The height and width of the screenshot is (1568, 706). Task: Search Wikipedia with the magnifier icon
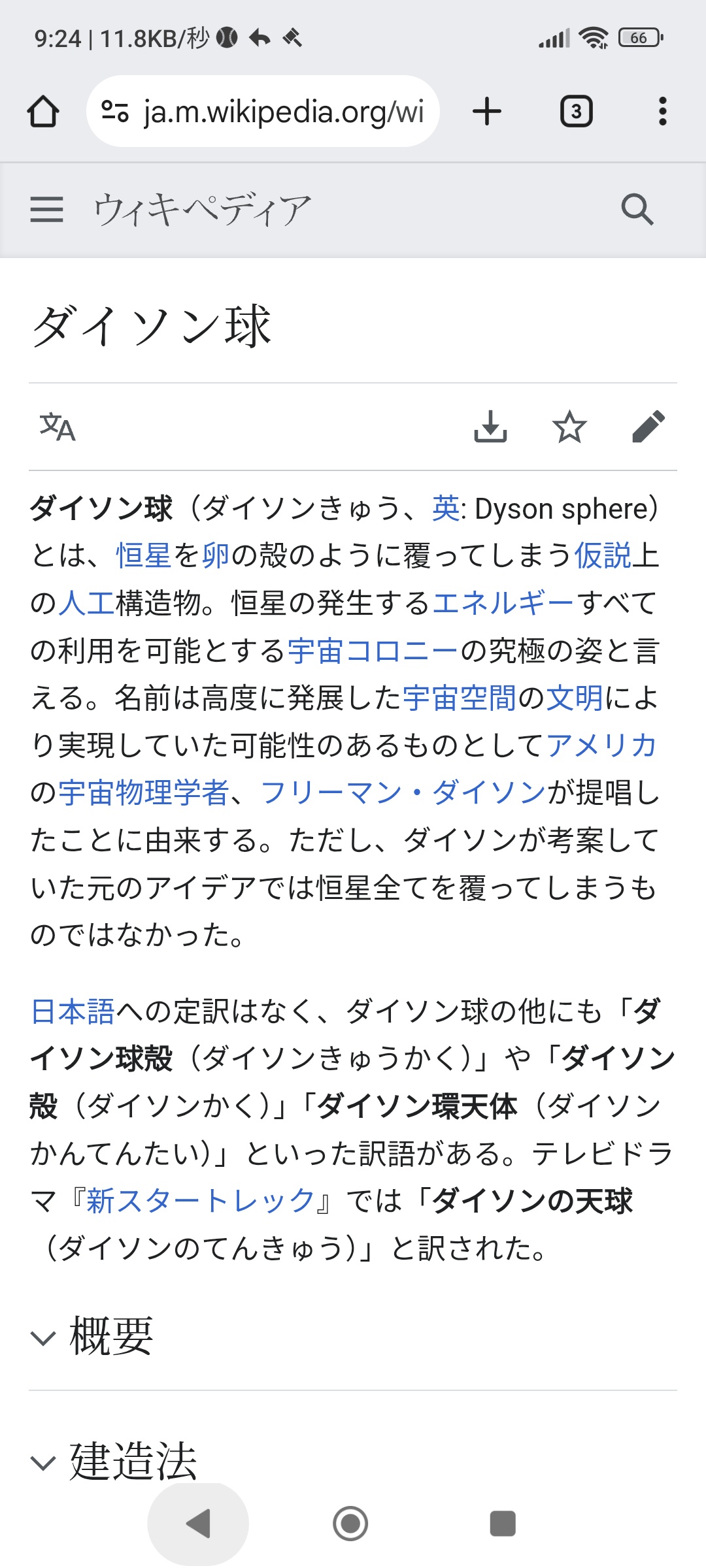click(637, 210)
